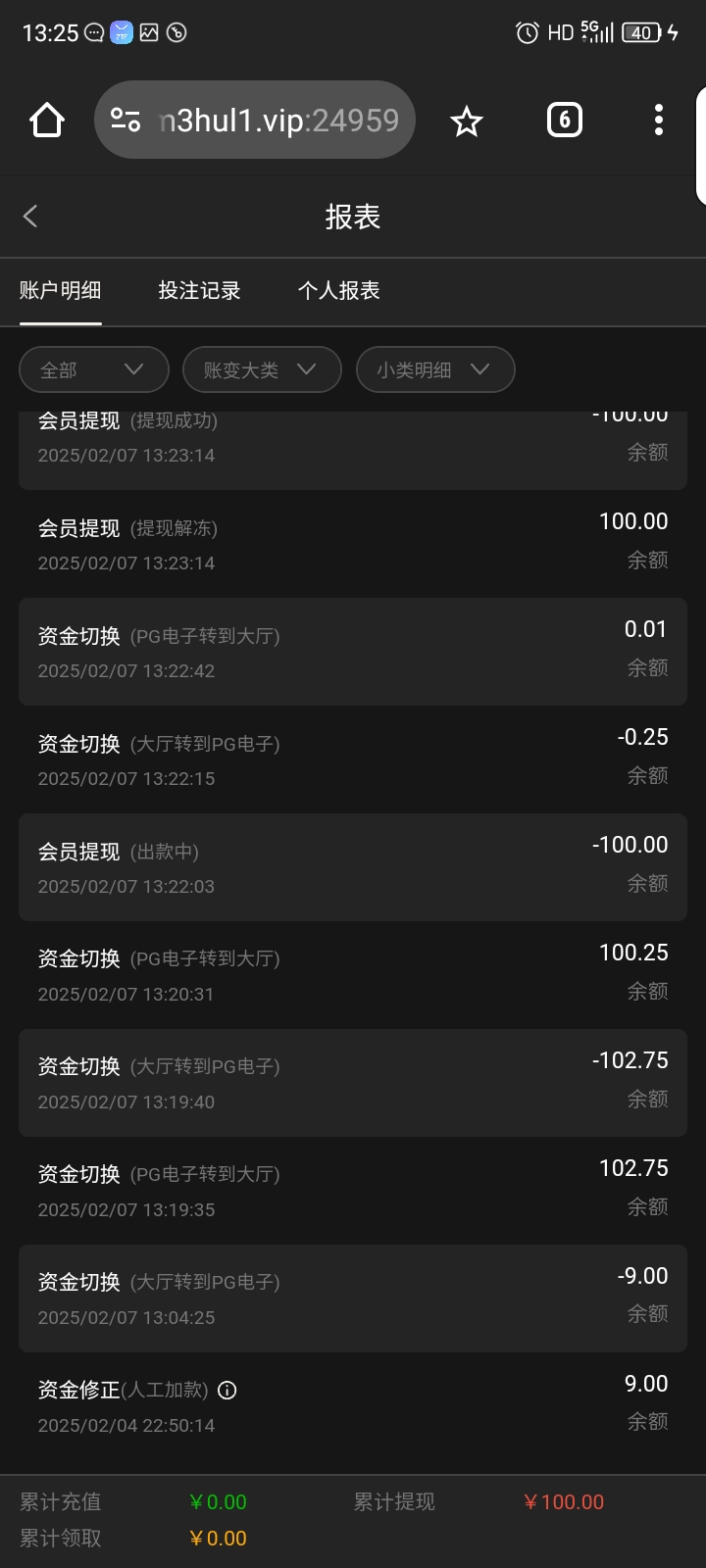Switch to the 个人报表 tab
Image resolution: width=706 pixels, height=1568 pixels.
click(x=339, y=291)
